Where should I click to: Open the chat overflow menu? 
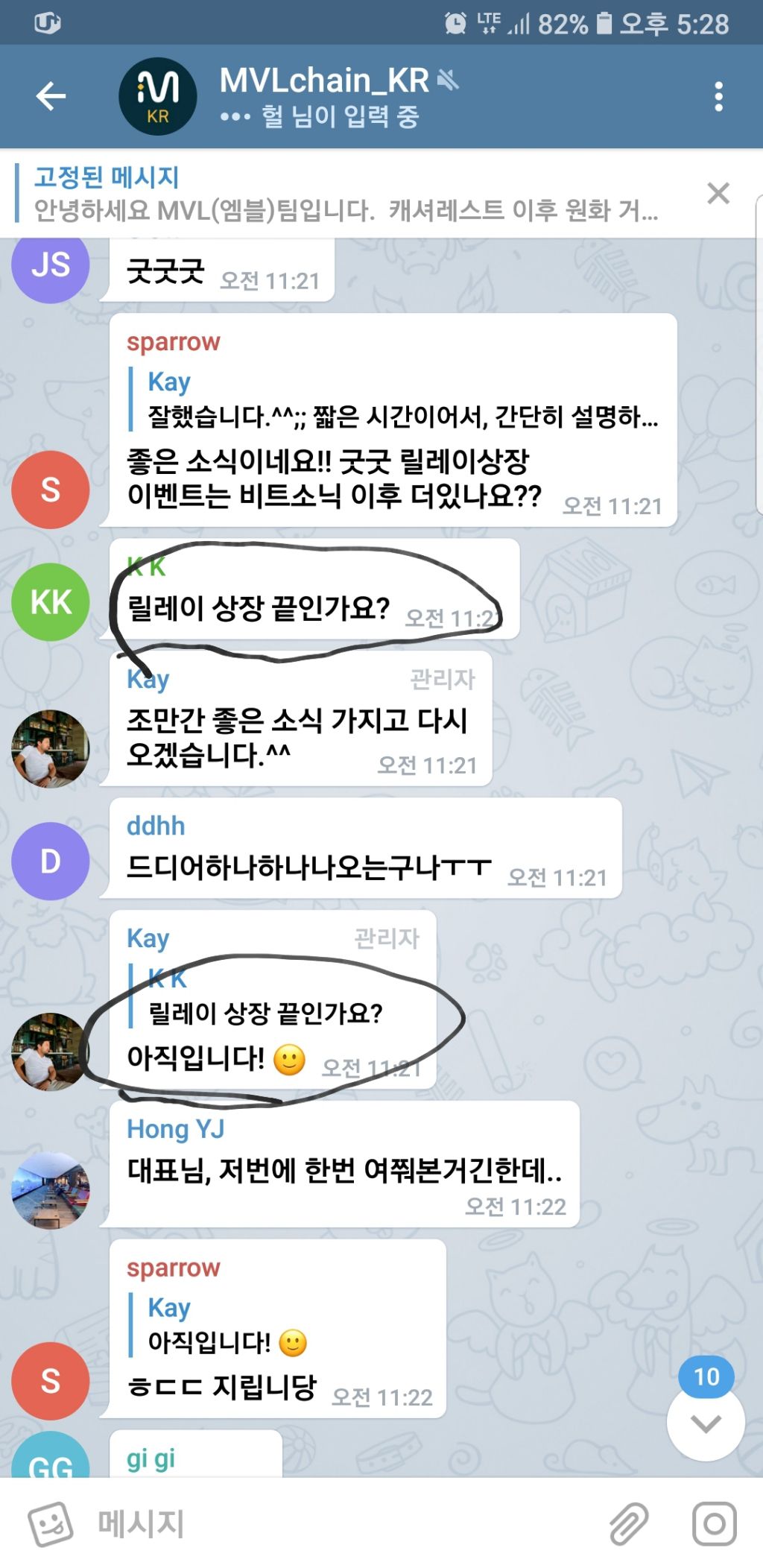pyautogui.click(x=718, y=97)
